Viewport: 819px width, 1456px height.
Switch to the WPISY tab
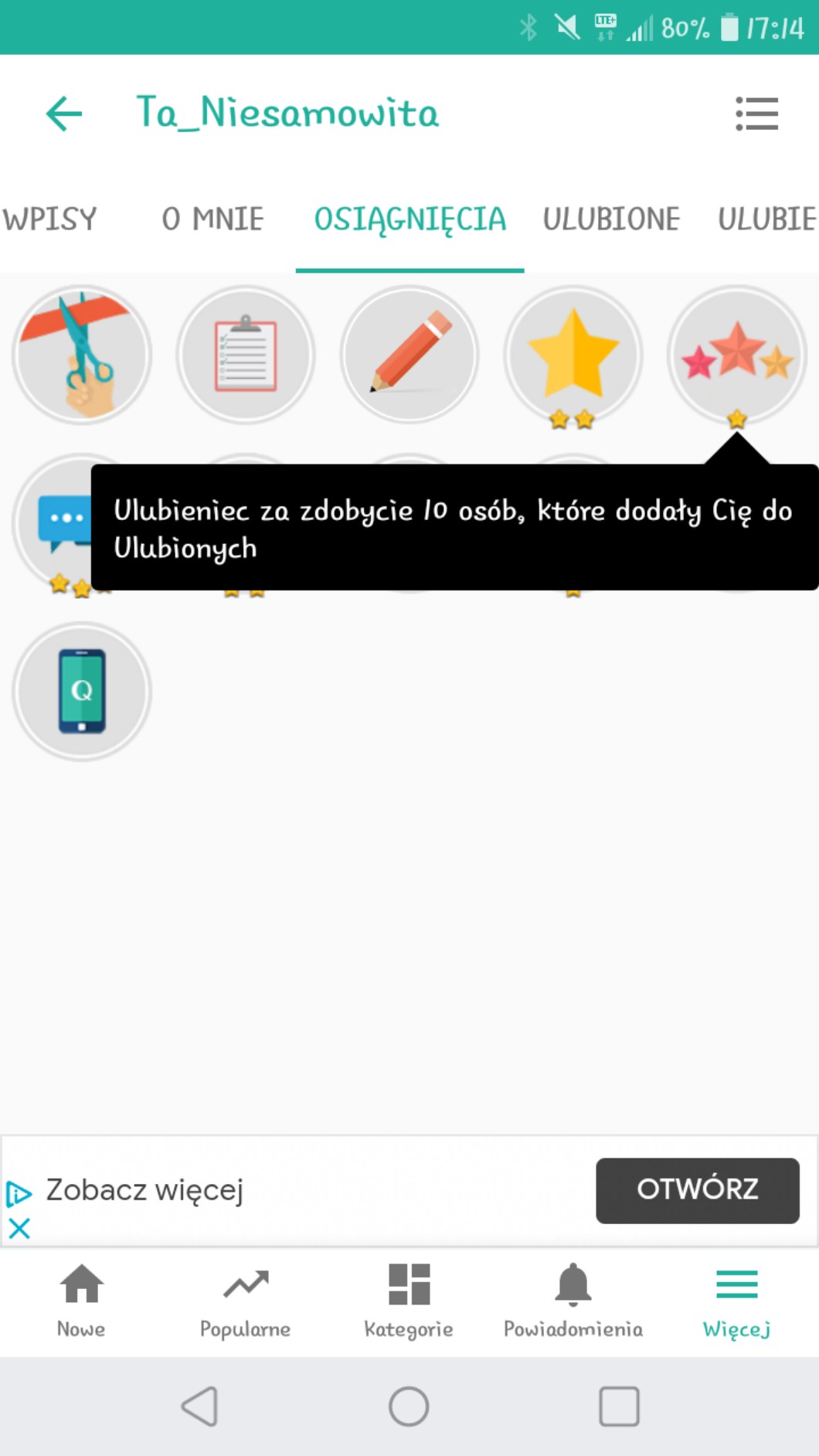[49, 219]
